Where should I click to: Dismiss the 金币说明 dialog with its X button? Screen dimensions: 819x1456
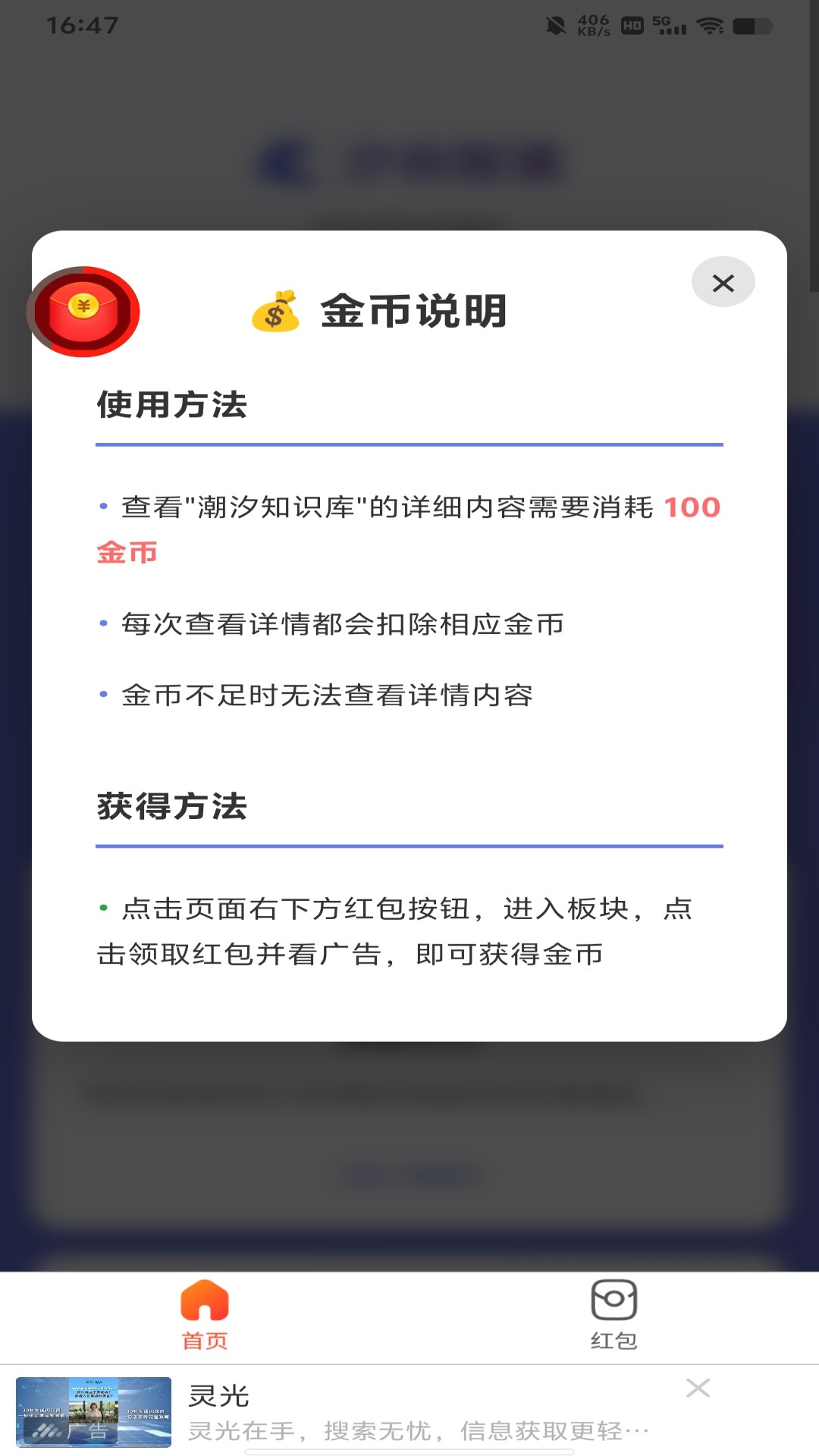tap(723, 282)
